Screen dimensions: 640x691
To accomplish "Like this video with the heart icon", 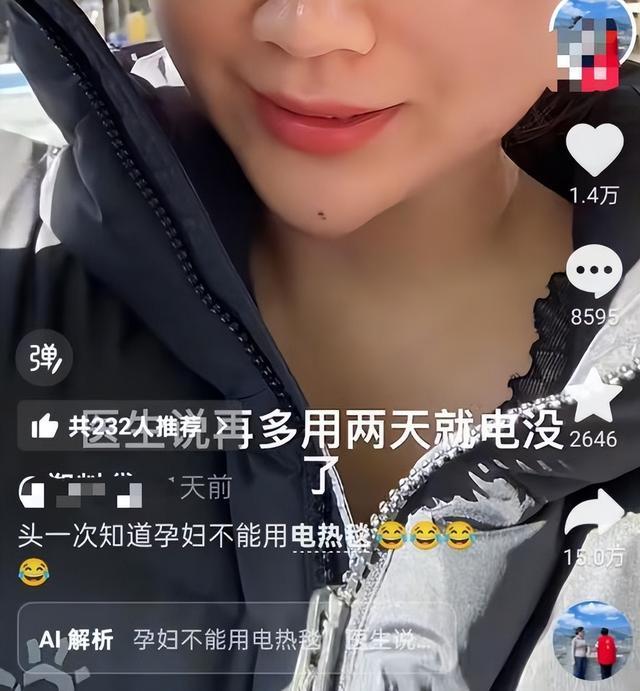I will click(594, 150).
